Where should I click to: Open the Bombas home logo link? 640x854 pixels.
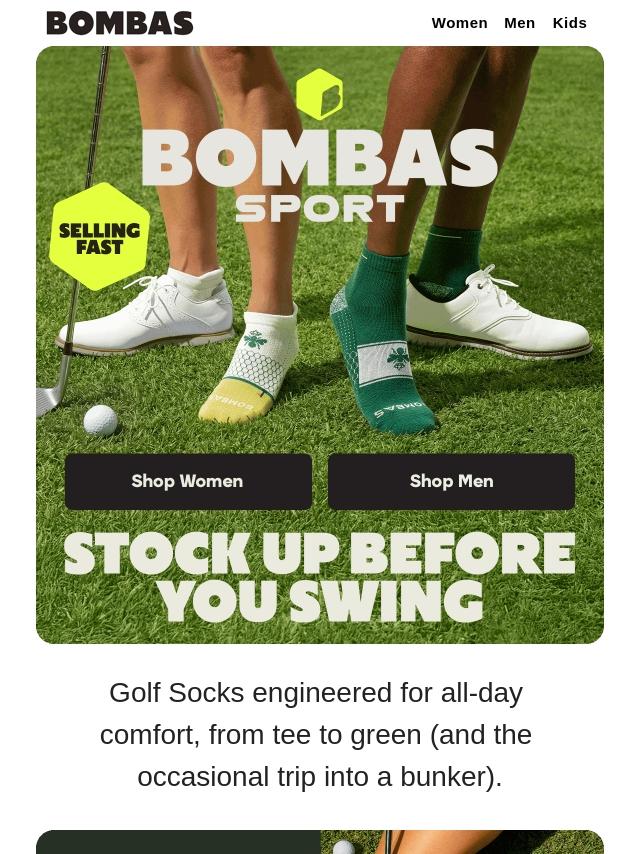120,23
